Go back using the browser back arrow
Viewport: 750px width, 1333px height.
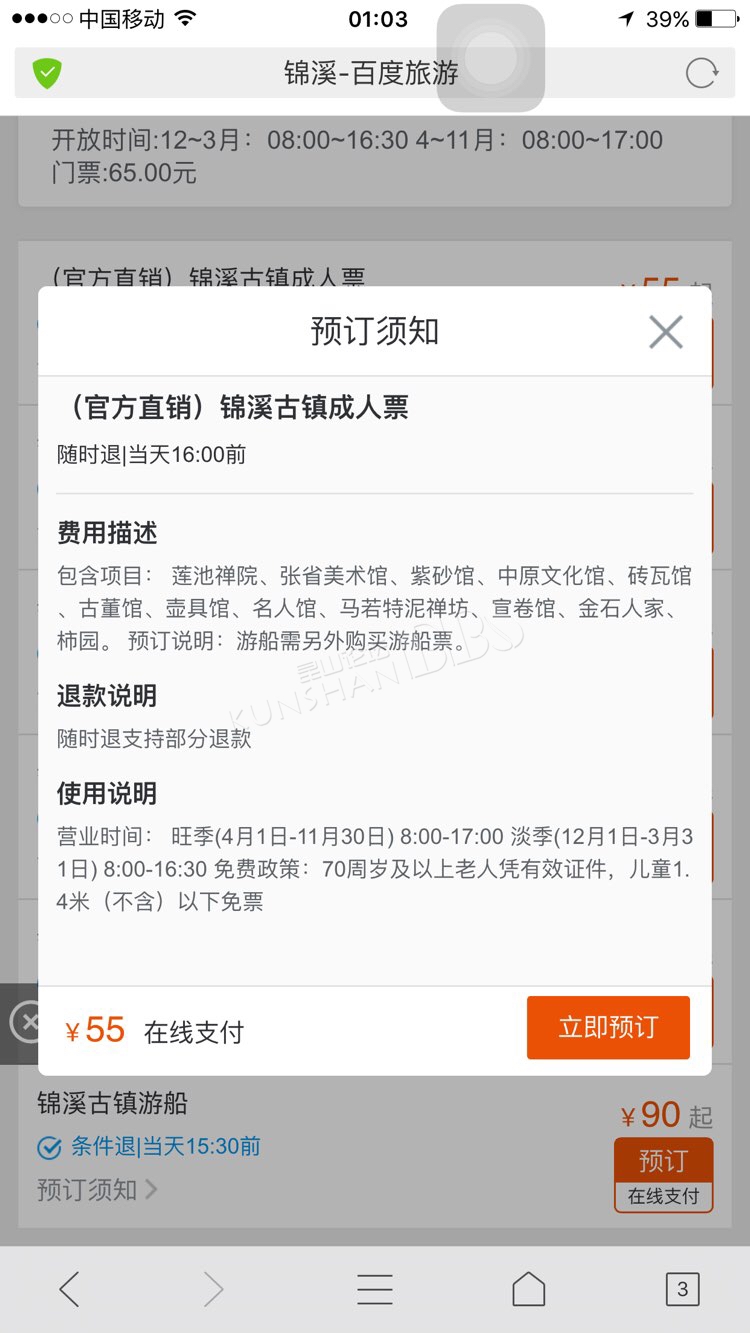tap(69, 1289)
